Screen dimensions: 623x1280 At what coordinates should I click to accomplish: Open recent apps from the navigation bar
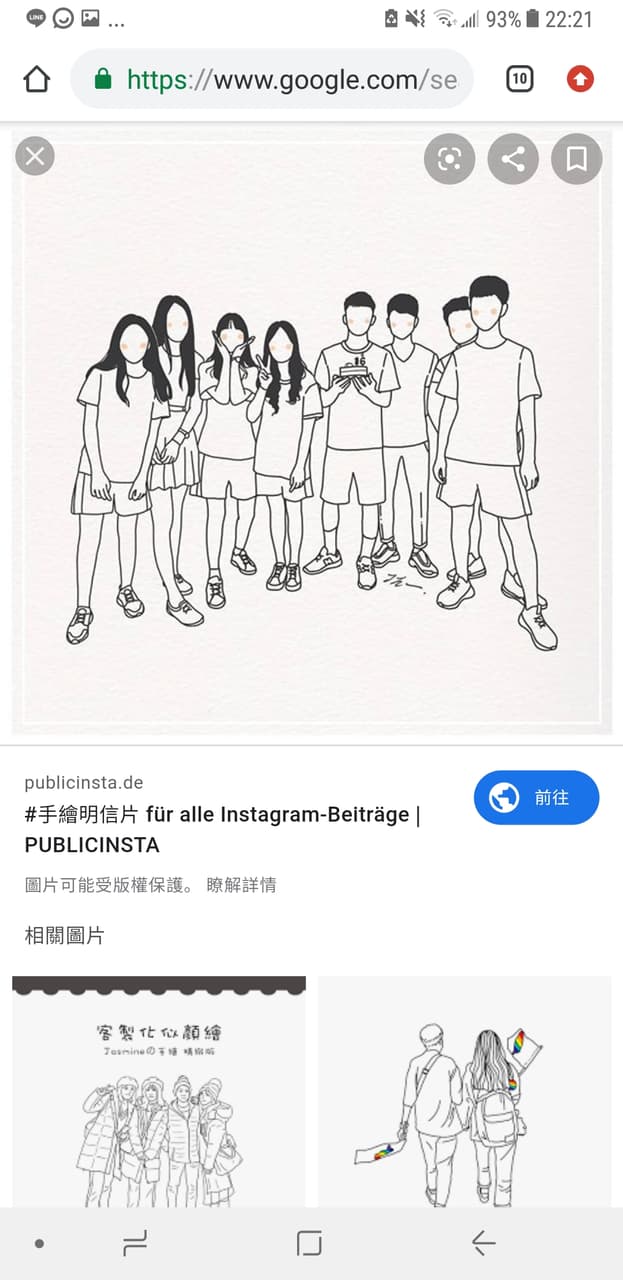tap(134, 1243)
